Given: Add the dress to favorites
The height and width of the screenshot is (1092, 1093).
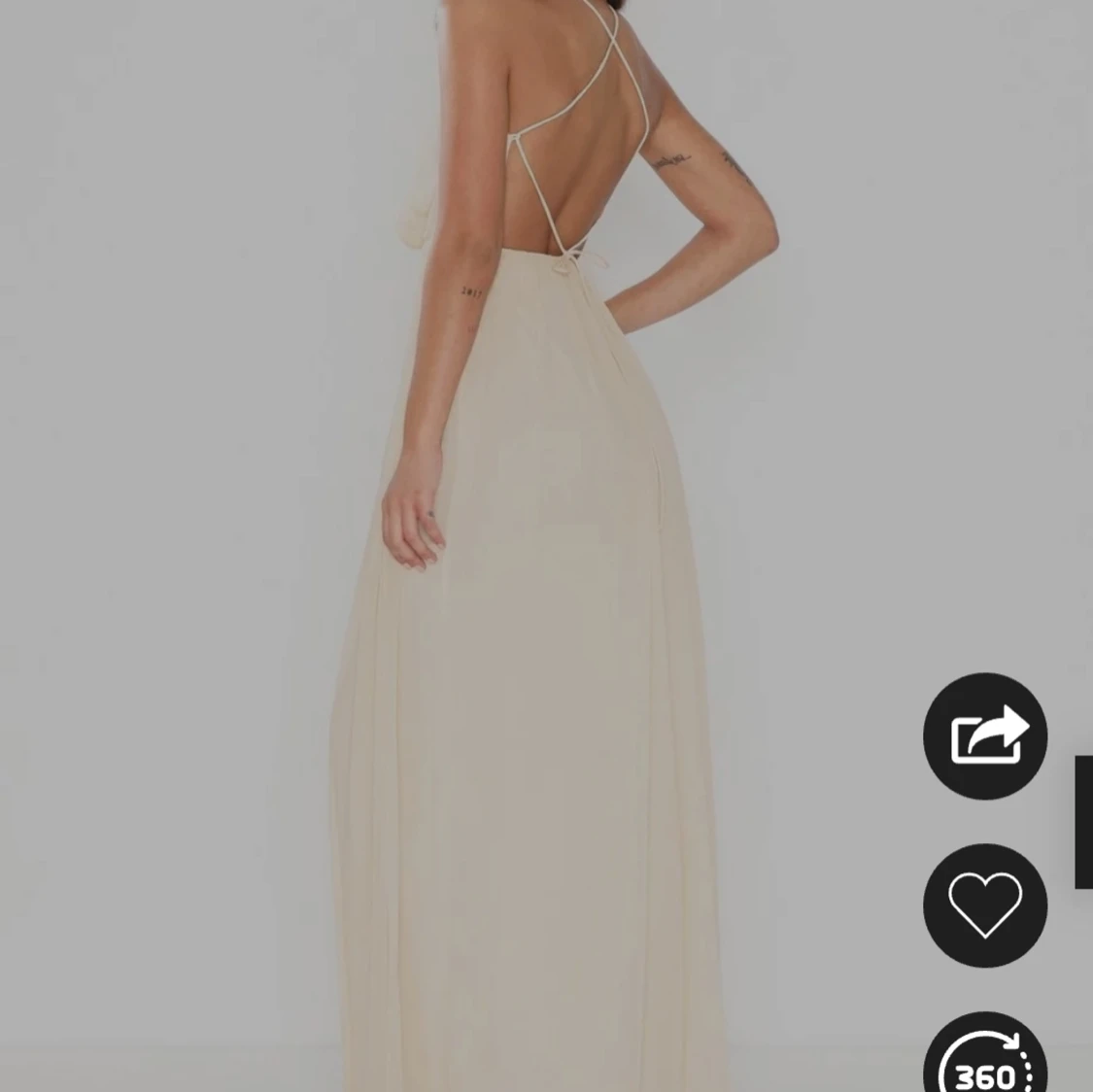Looking at the screenshot, I should click(x=984, y=904).
